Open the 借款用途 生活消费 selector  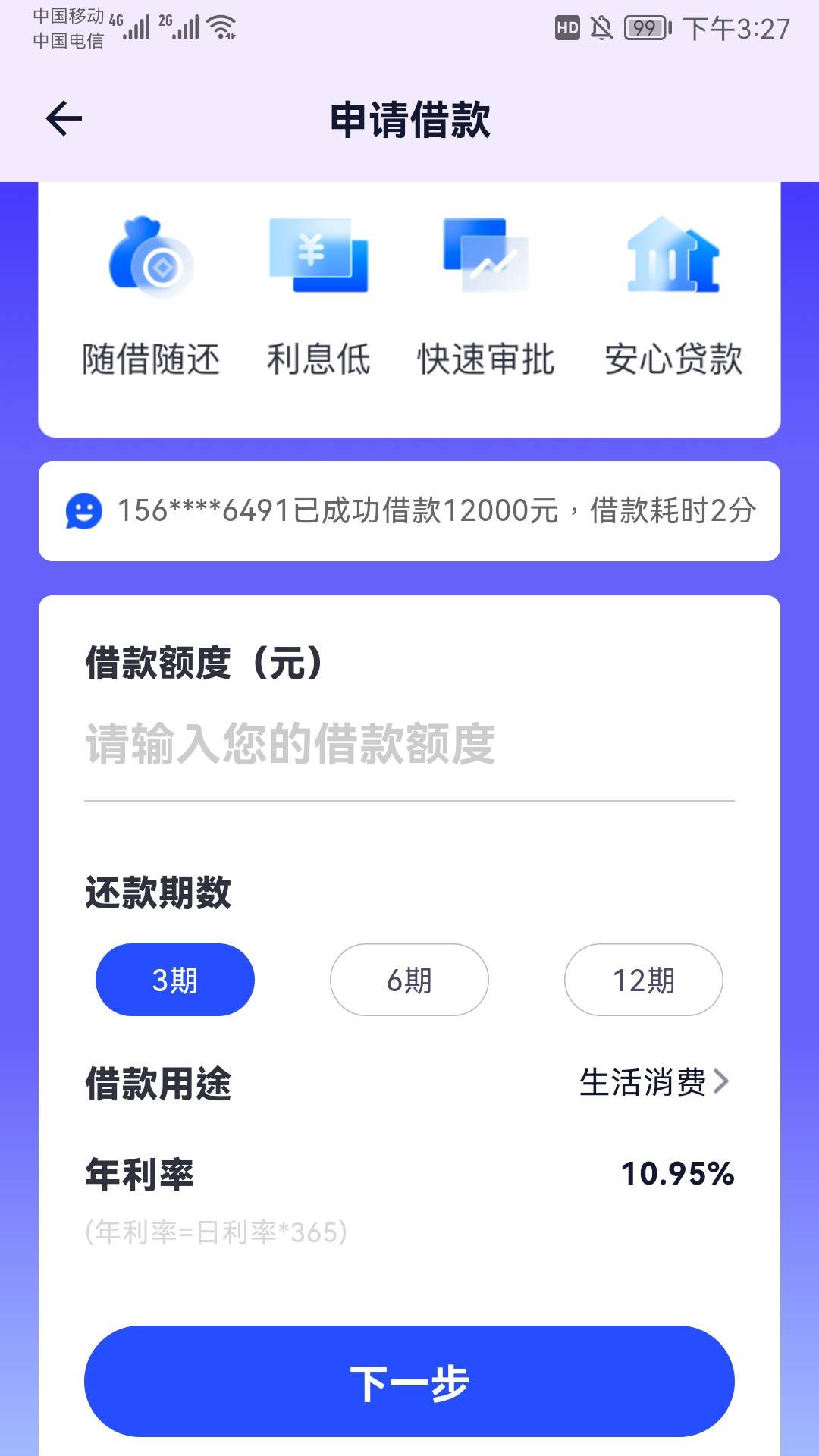tap(653, 1082)
